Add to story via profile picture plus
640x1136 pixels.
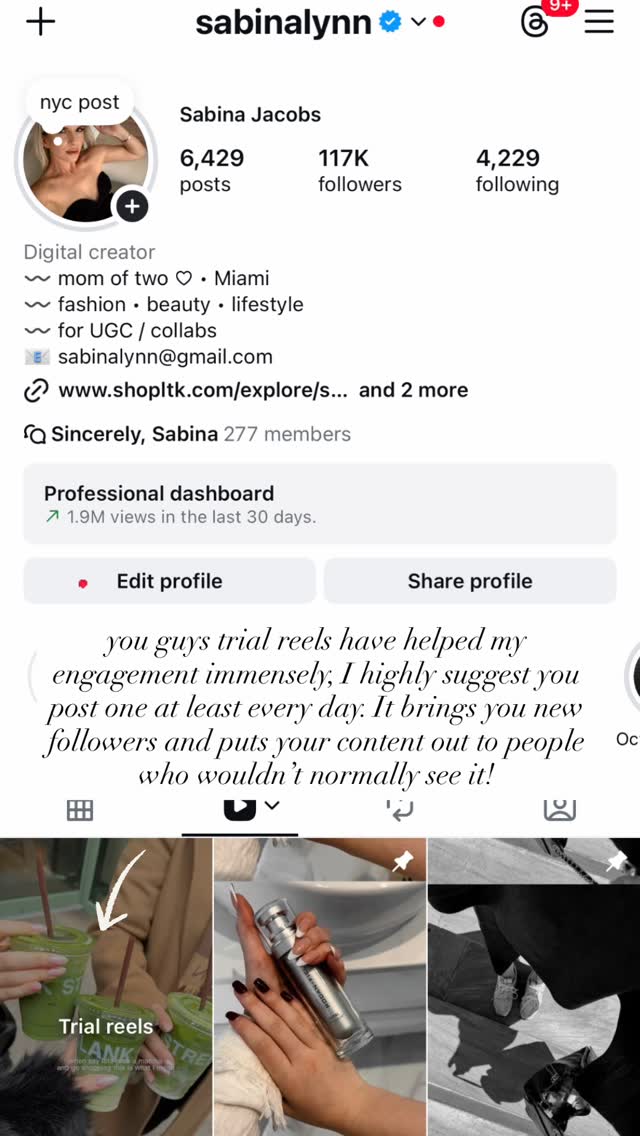pyautogui.click(x=131, y=206)
